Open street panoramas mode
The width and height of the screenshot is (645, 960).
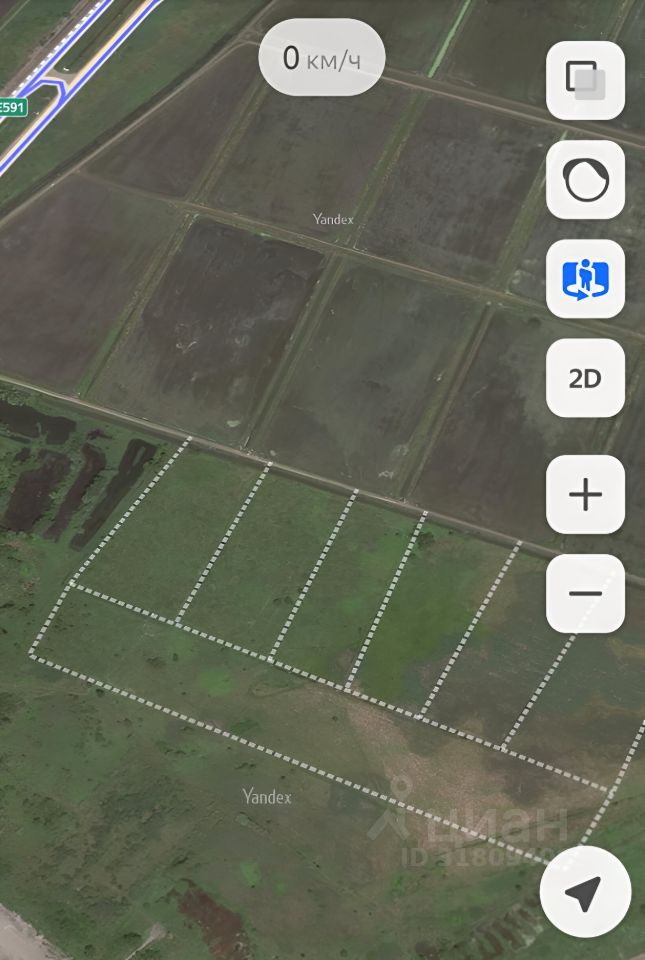(585, 279)
